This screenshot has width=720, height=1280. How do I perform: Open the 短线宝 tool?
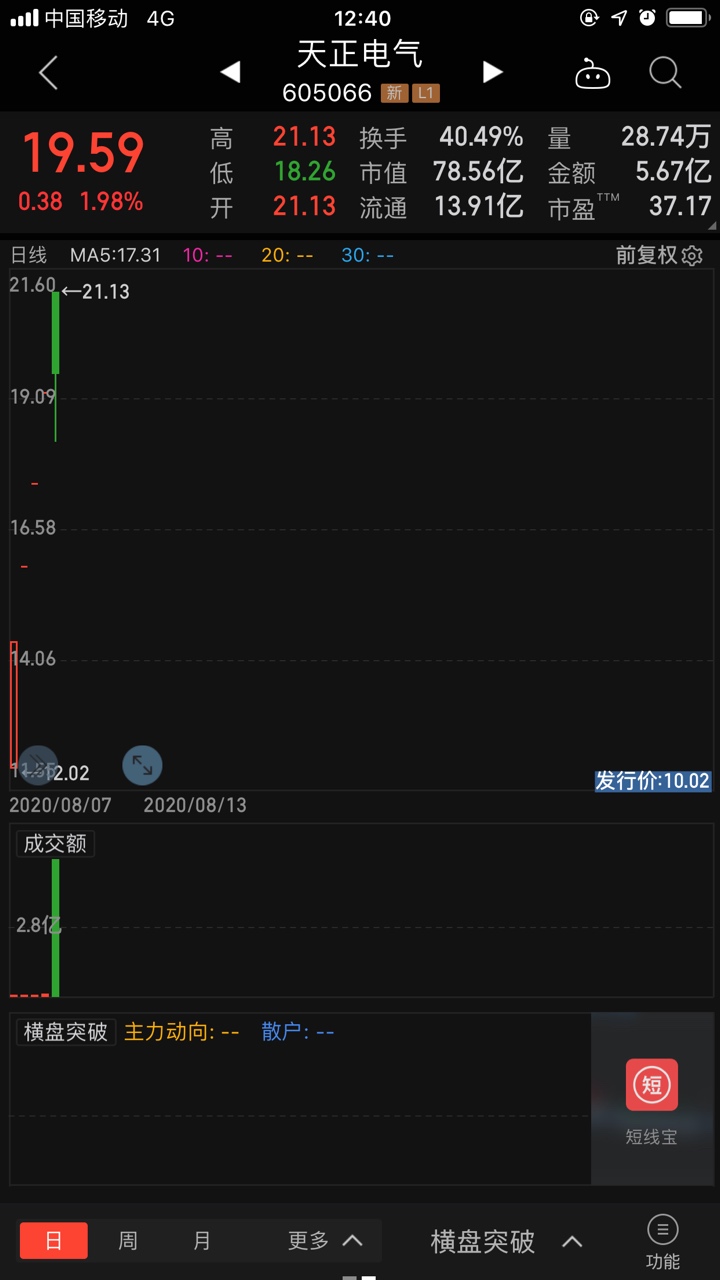pyautogui.click(x=652, y=1100)
